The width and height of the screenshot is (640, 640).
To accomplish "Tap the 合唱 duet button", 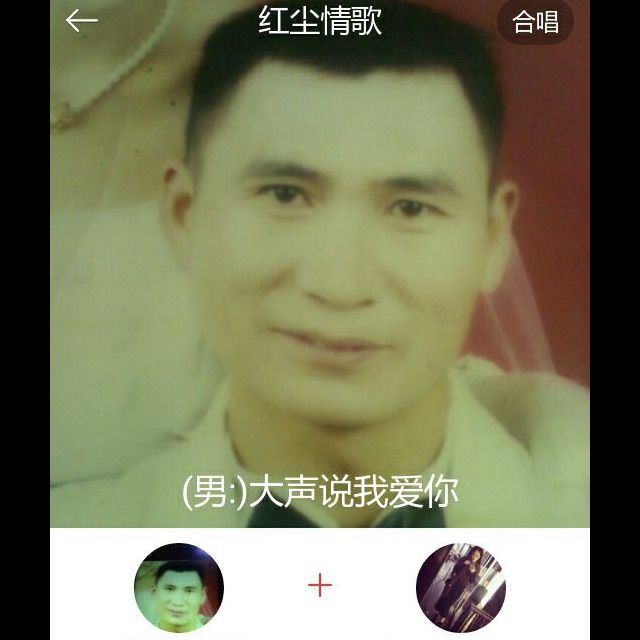I will point(535,22).
